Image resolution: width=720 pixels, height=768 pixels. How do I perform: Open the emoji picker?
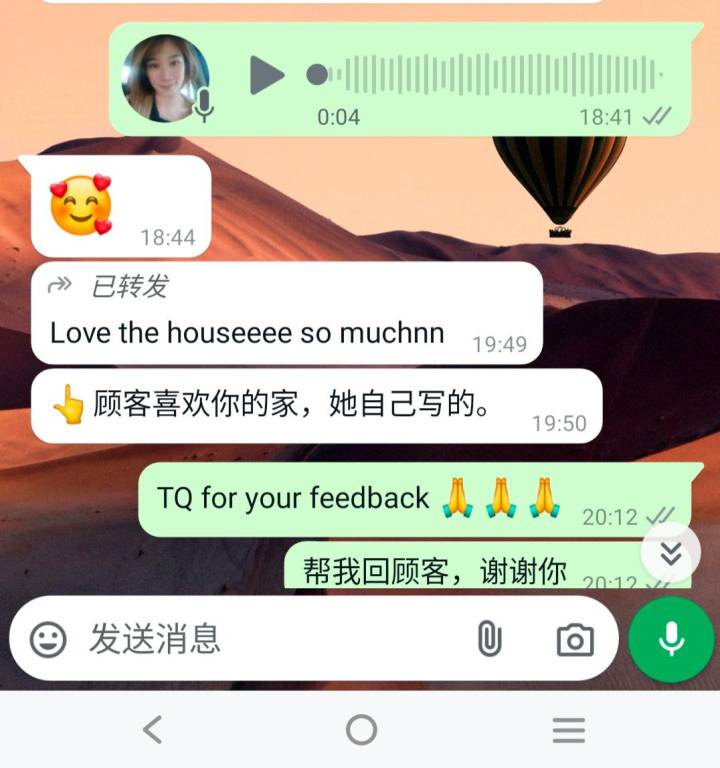[48, 639]
